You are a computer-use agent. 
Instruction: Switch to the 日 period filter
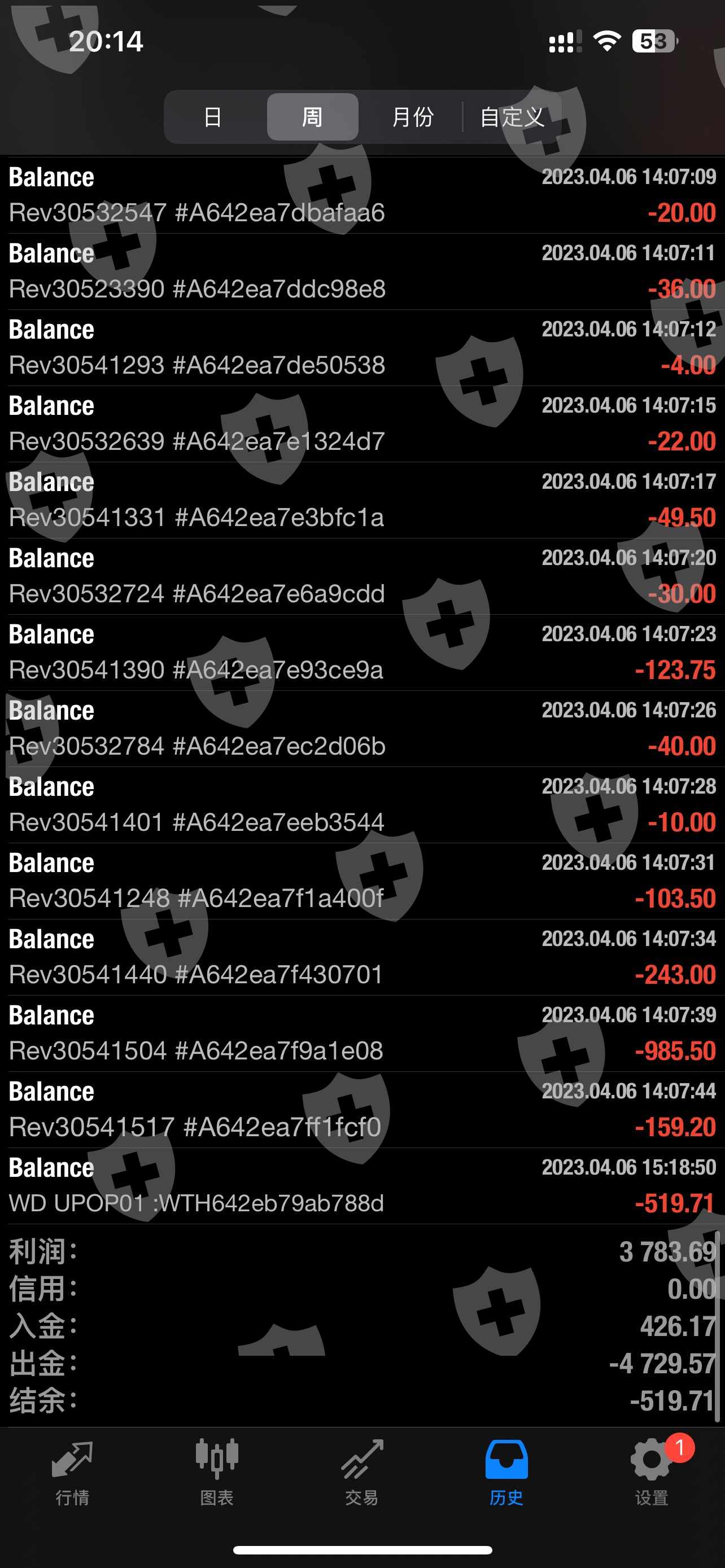212,117
